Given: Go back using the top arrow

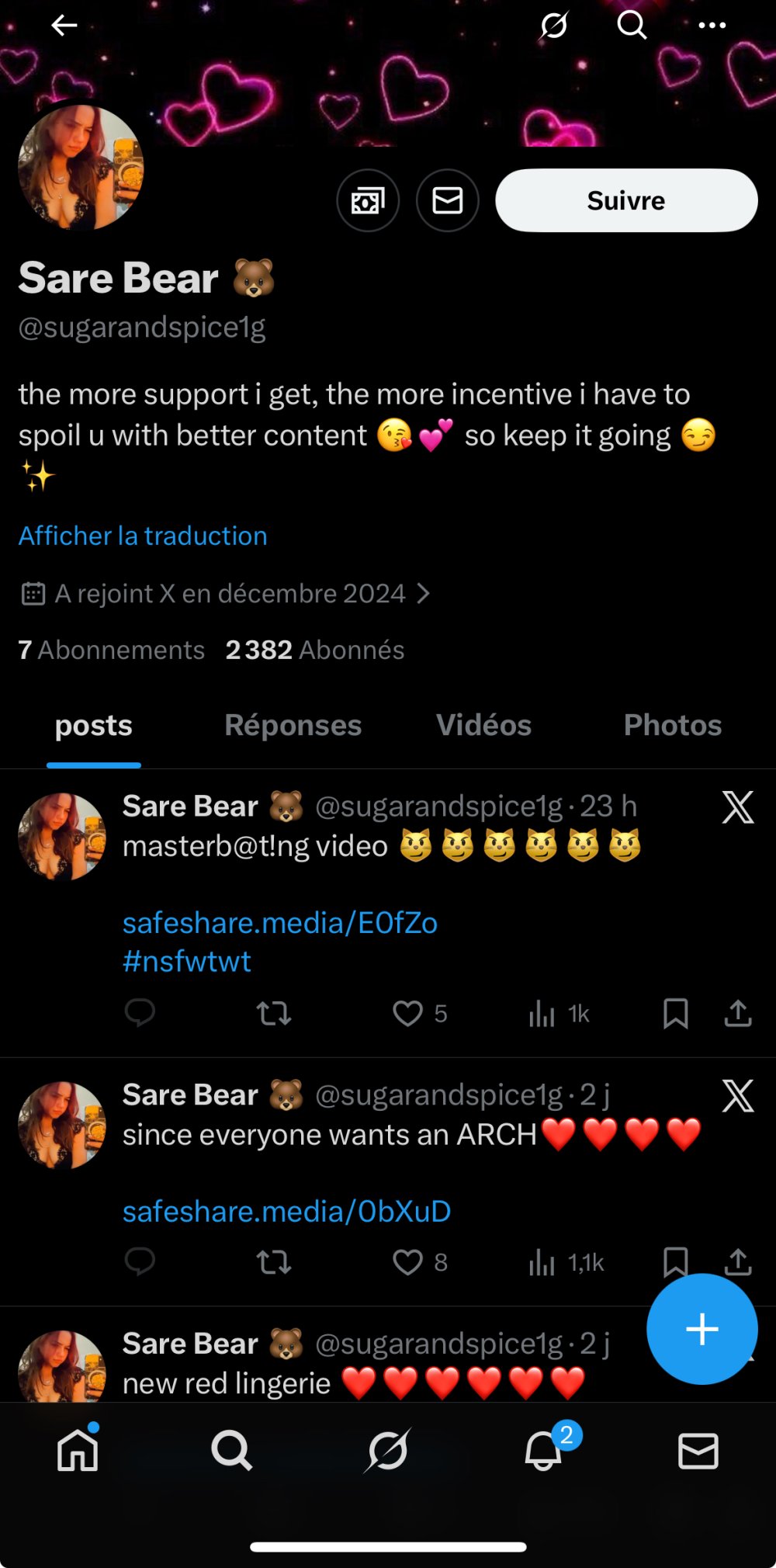Looking at the screenshot, I should (64, 26).
